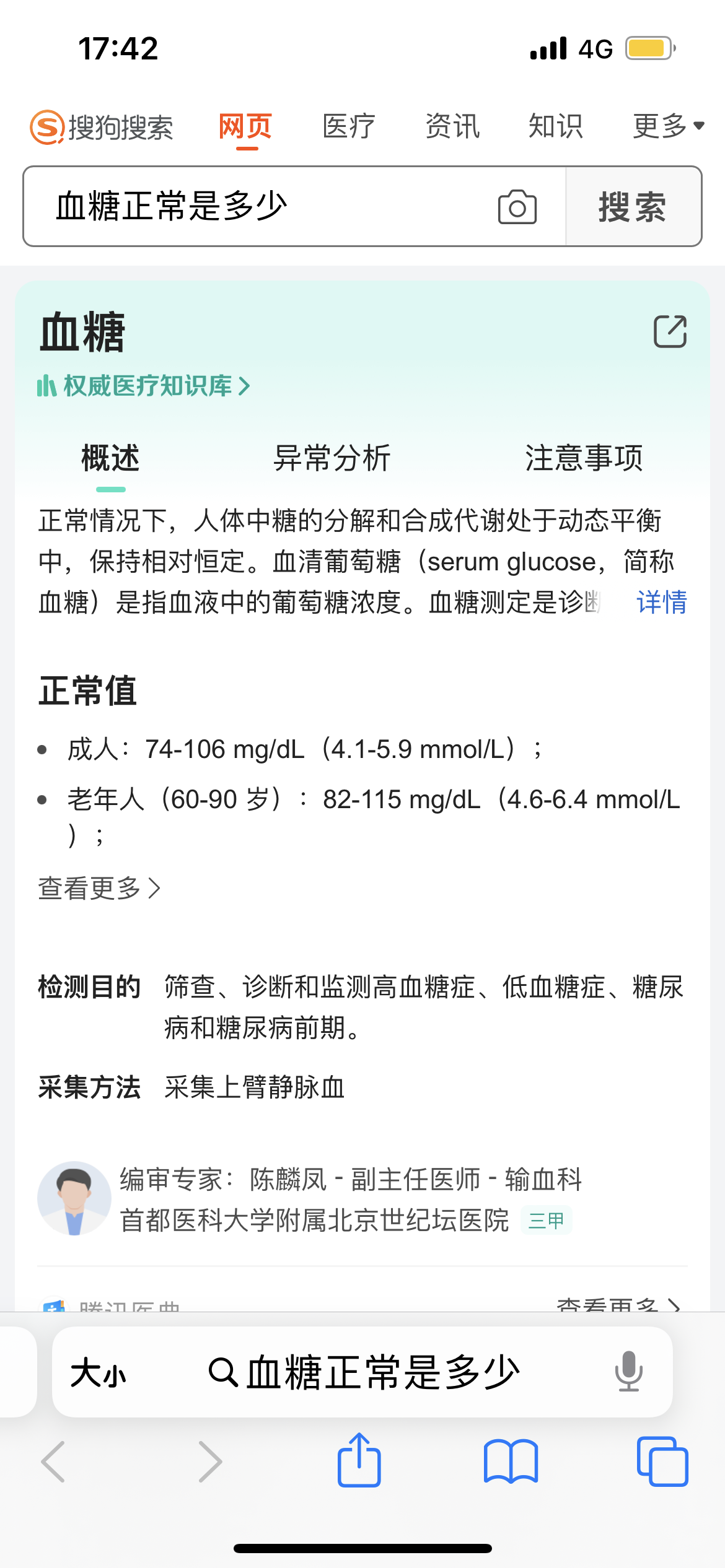Select the 异常分析 tab
The width and height of the screenshot is (725, 1568).
click(x=332, y=458)
